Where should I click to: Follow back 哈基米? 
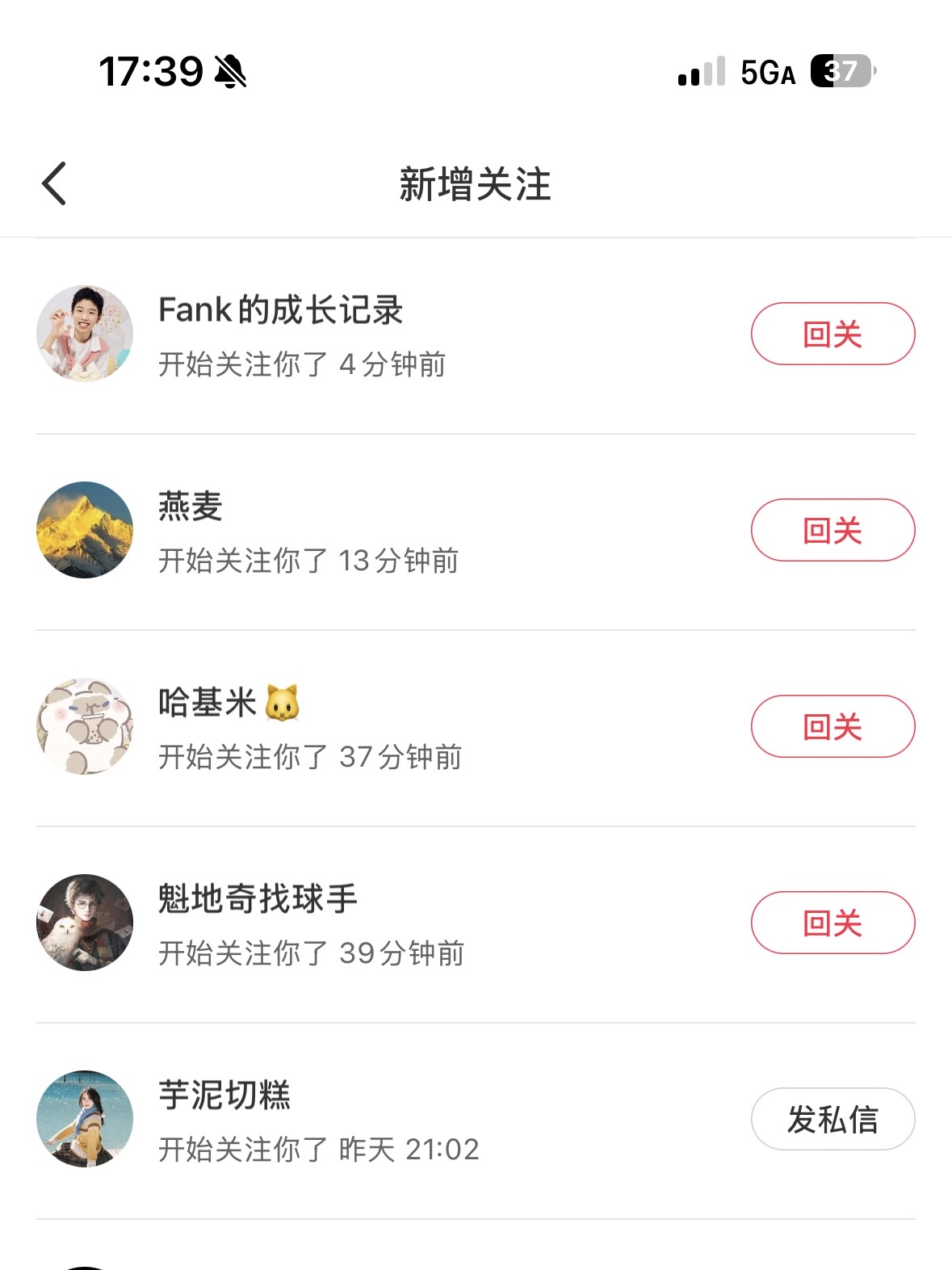click(832, 726)
